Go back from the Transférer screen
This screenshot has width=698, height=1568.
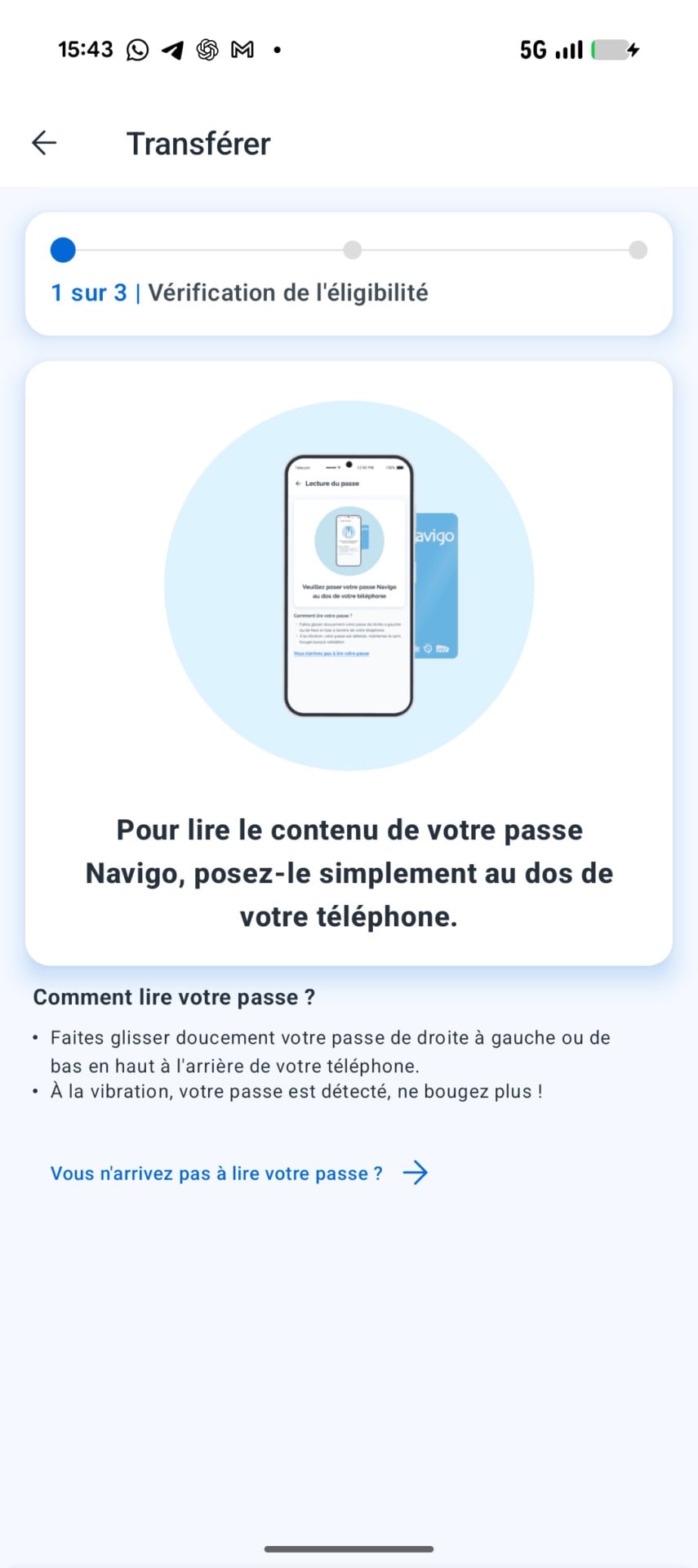coord(44,143)
